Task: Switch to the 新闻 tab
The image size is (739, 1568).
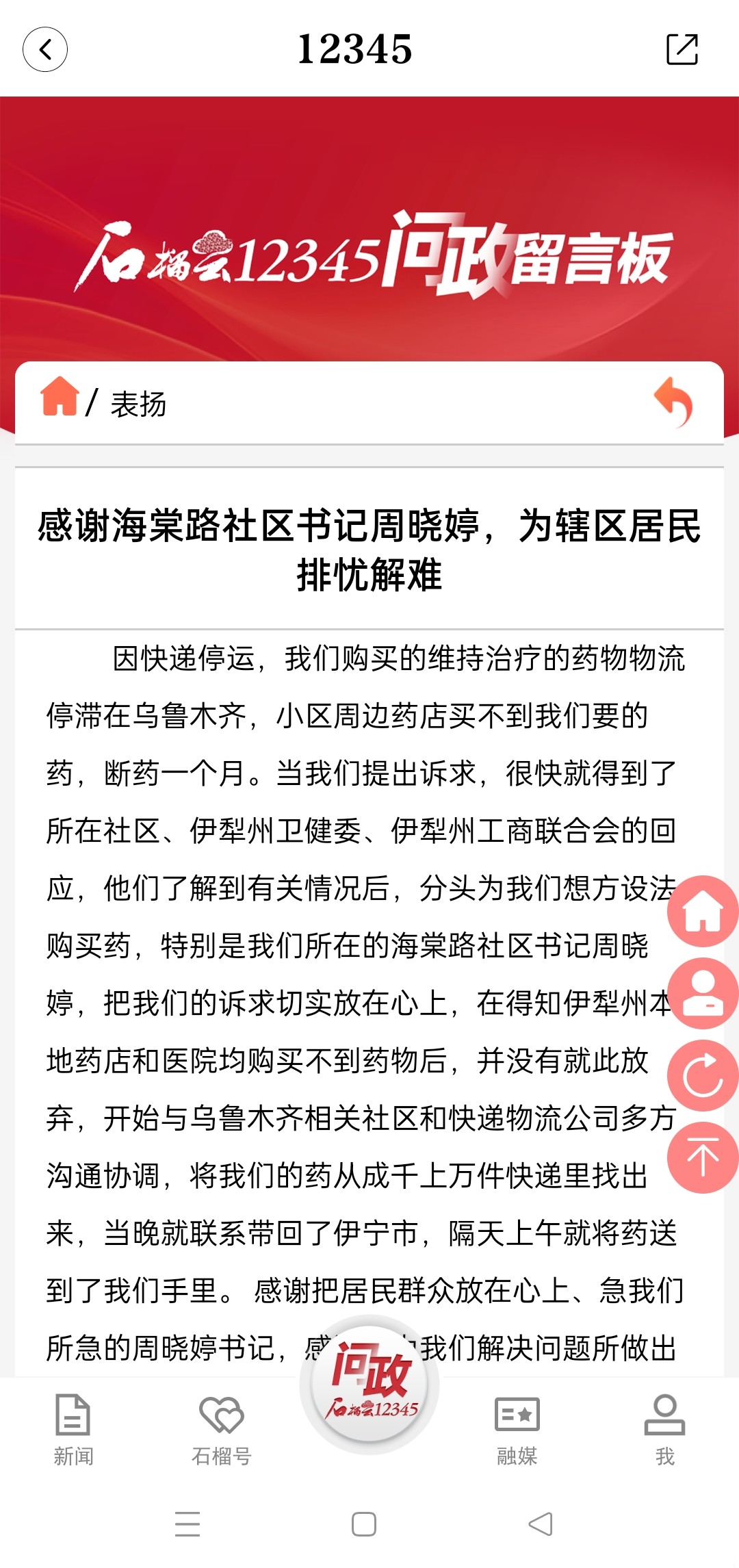Action: pyautogui.click(x=73, y=1430)
